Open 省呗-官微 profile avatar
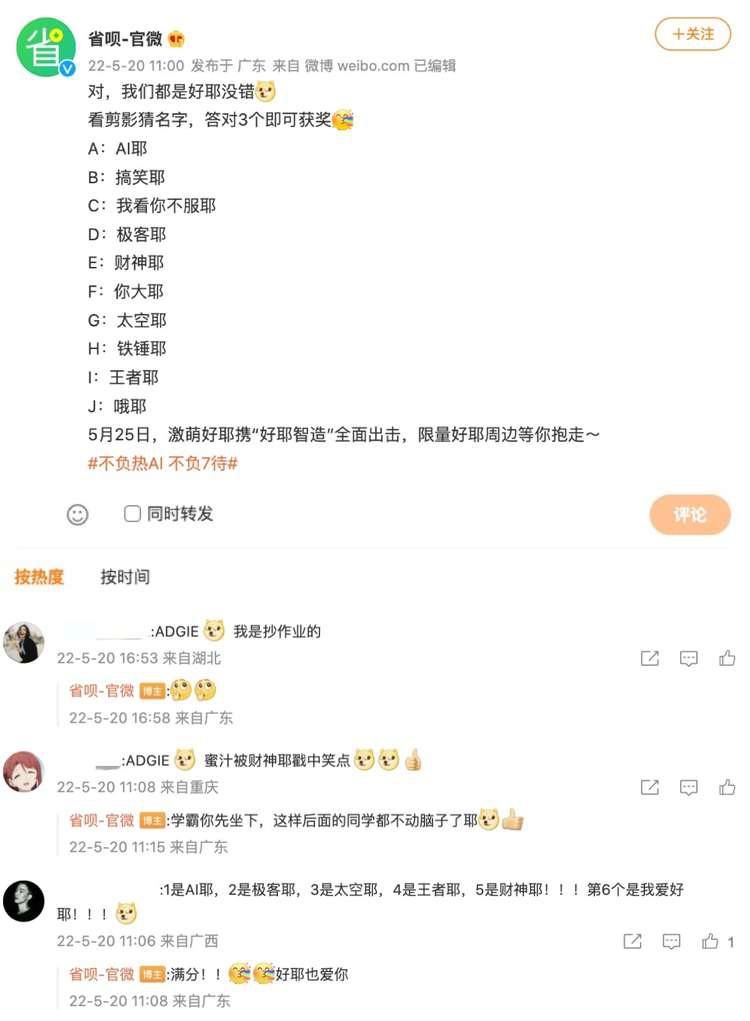Screen dimensions: 750x1021 pyautogui.click(x=45, y=47)
